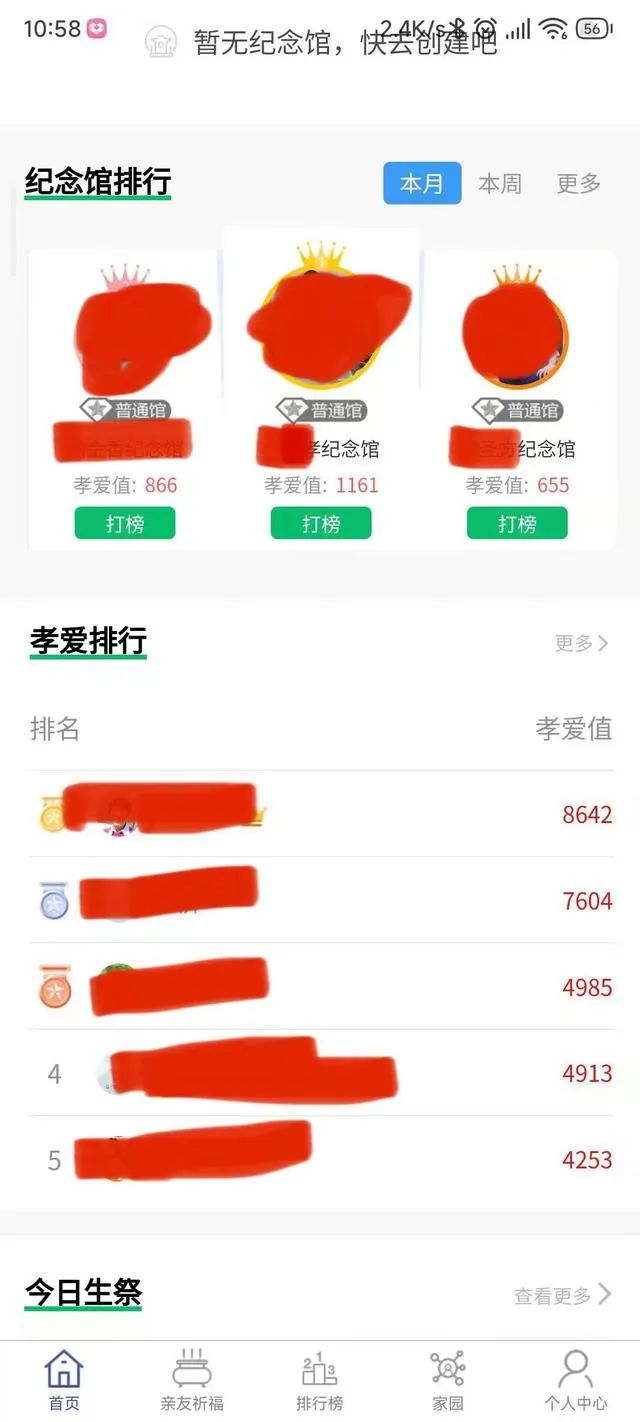Open the ranking row with 孝爱值 4985
The image size is (640, 1422).
pyautogui.click(x=320, y=987)
